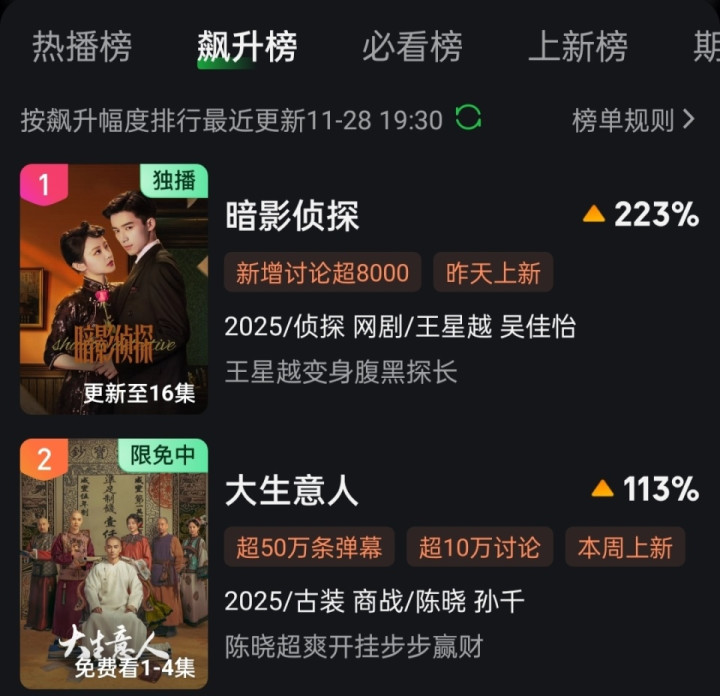The width and height of the screenshot is (720, 696).
Task: Switch to the 热播榜 tab
Action: click(82, 46)
